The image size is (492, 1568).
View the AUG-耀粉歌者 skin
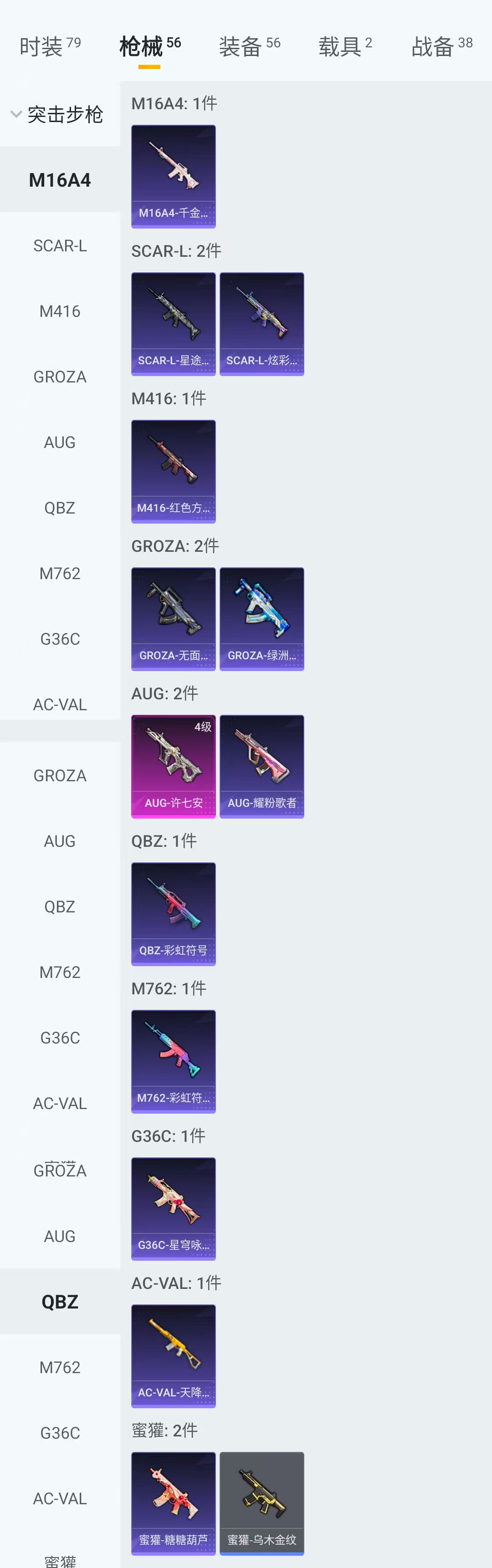(x=262, y=766)
